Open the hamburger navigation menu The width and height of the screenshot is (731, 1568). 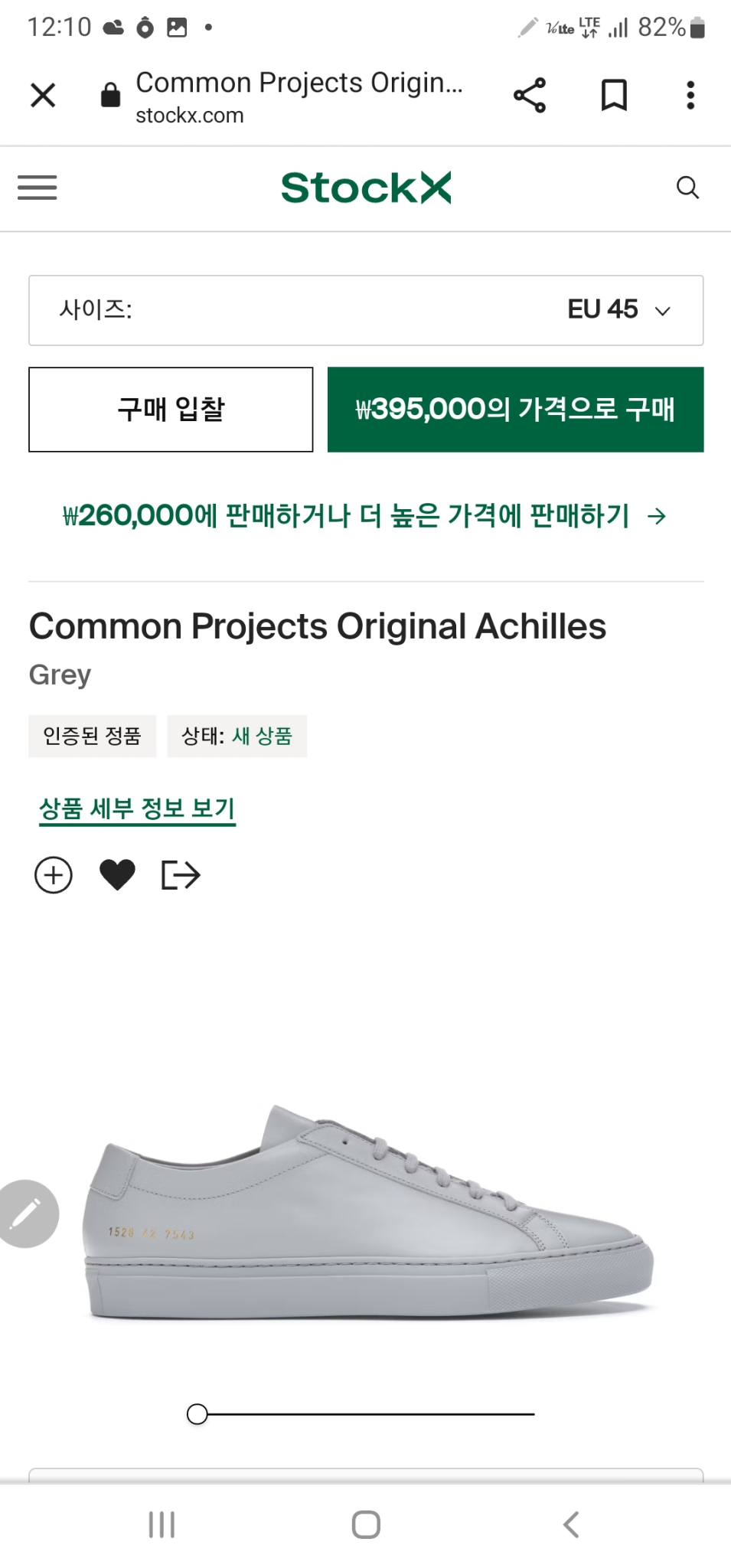pos(37,188)
